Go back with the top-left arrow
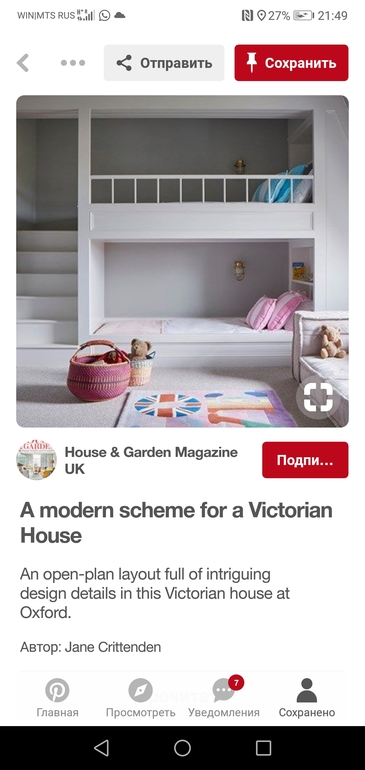Viewport: 365px width, 770px height. pos(23,63)
